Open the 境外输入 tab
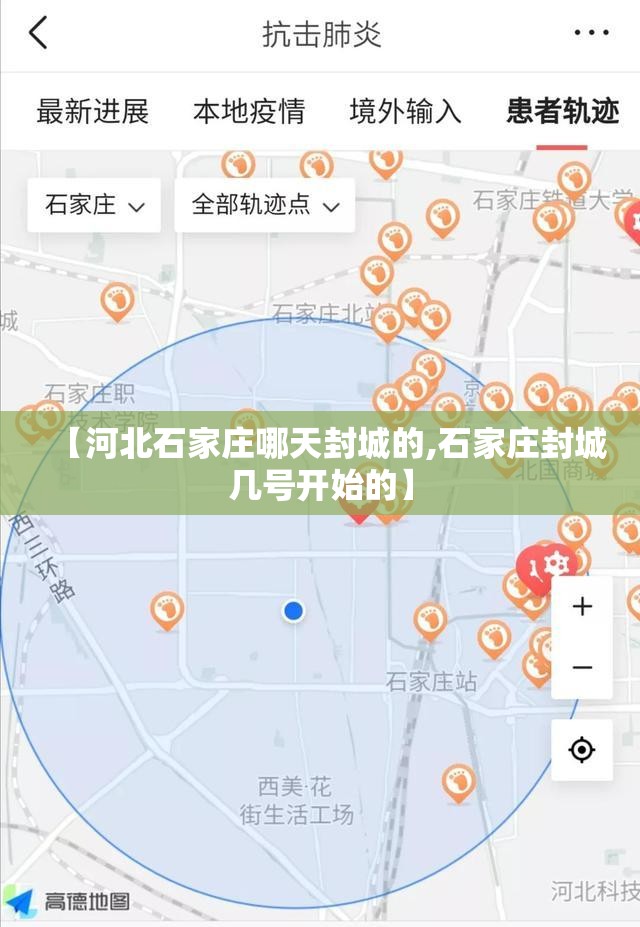The width and height of the screenshot is (640, 927). pyautogui.click(x=405, y=111)
